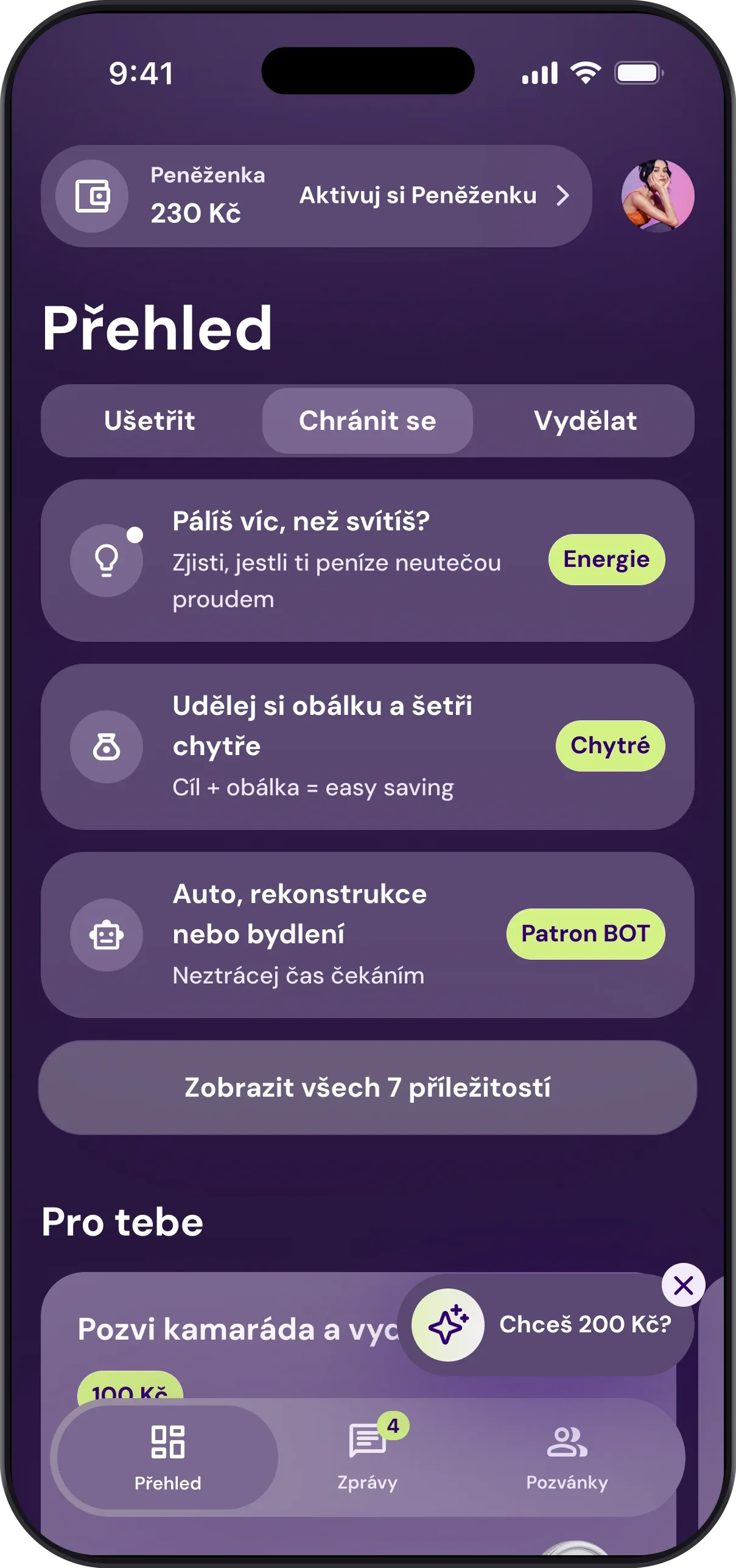Open the Zprávy tab with 4 messages
Viewport: 736px width, 1568px height.
click(368, 1457)
